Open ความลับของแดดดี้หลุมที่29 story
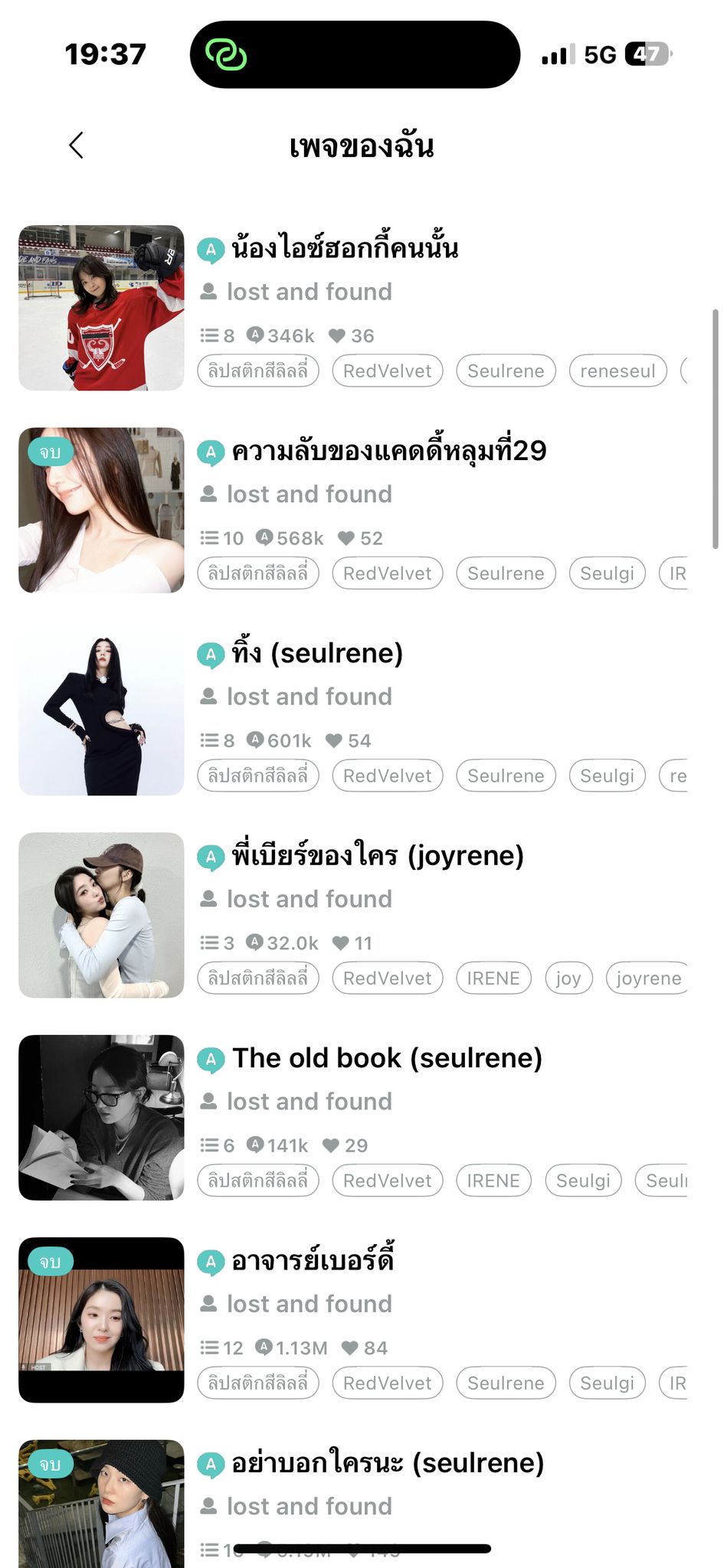This screenshot has height=1568, width=724. [389, 451]
